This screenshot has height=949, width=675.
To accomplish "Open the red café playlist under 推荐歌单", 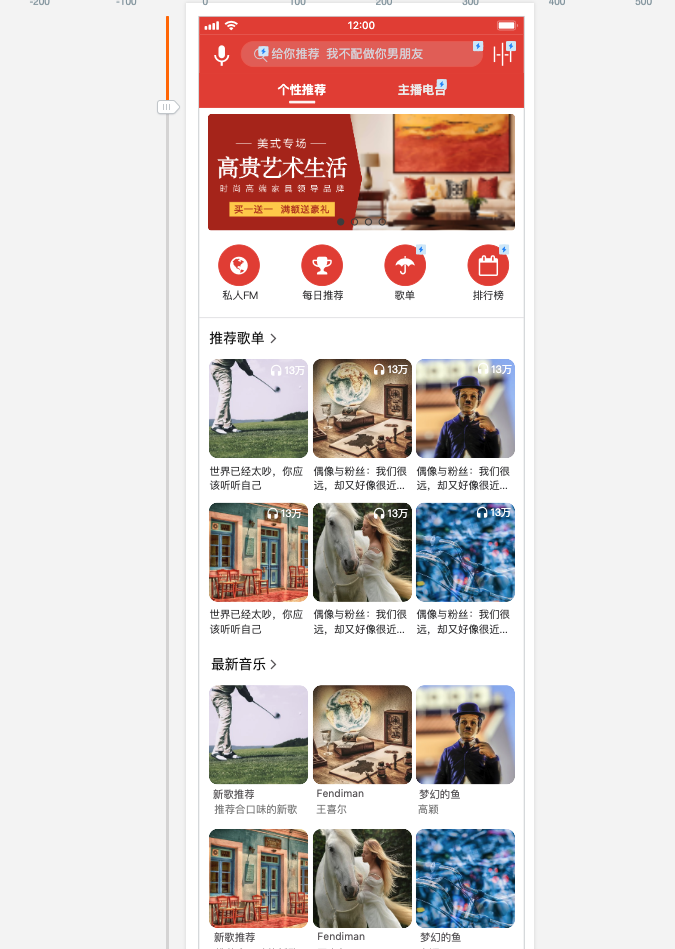I will tap(258, 552).
